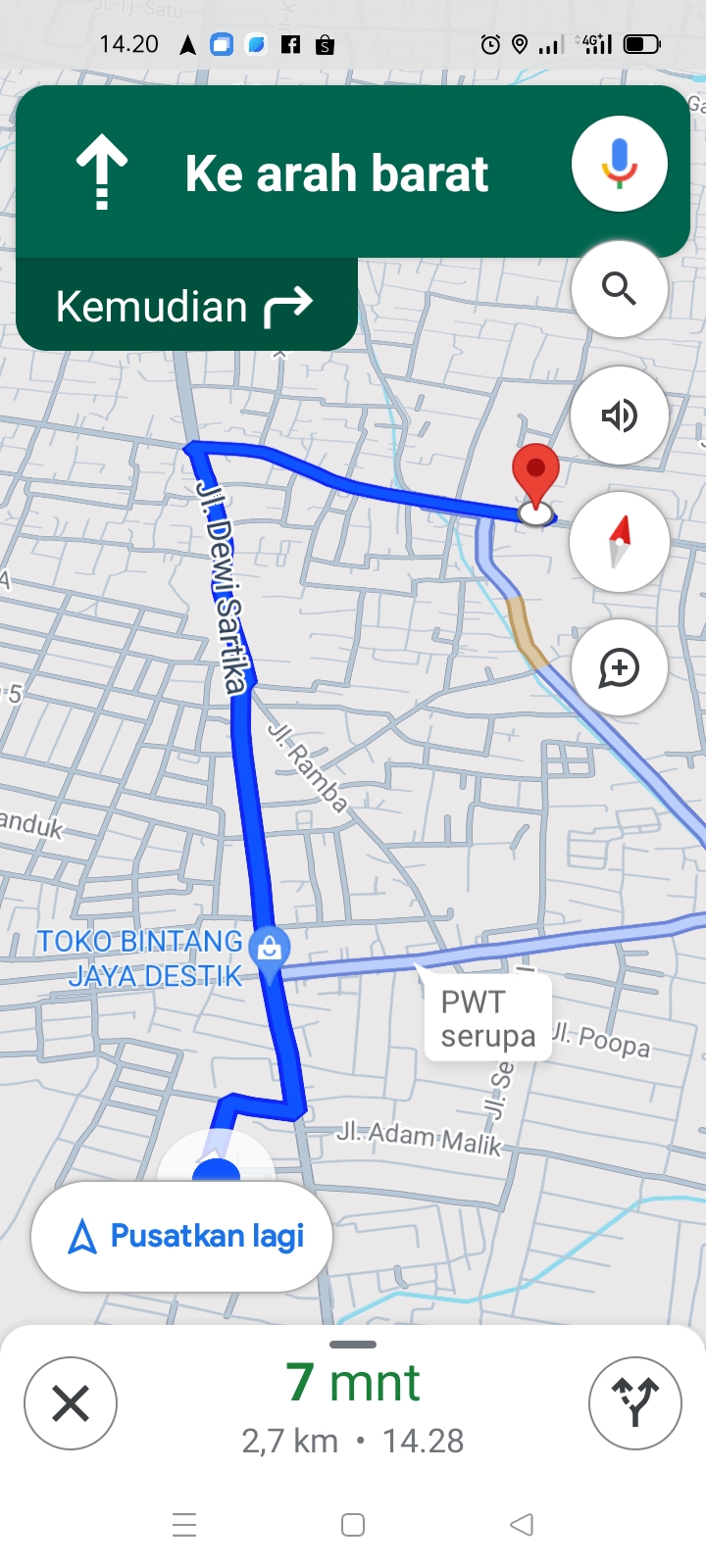Tap the compass to reorient the map
Viewport: 706px width, 1568px height.
point(620,542)
